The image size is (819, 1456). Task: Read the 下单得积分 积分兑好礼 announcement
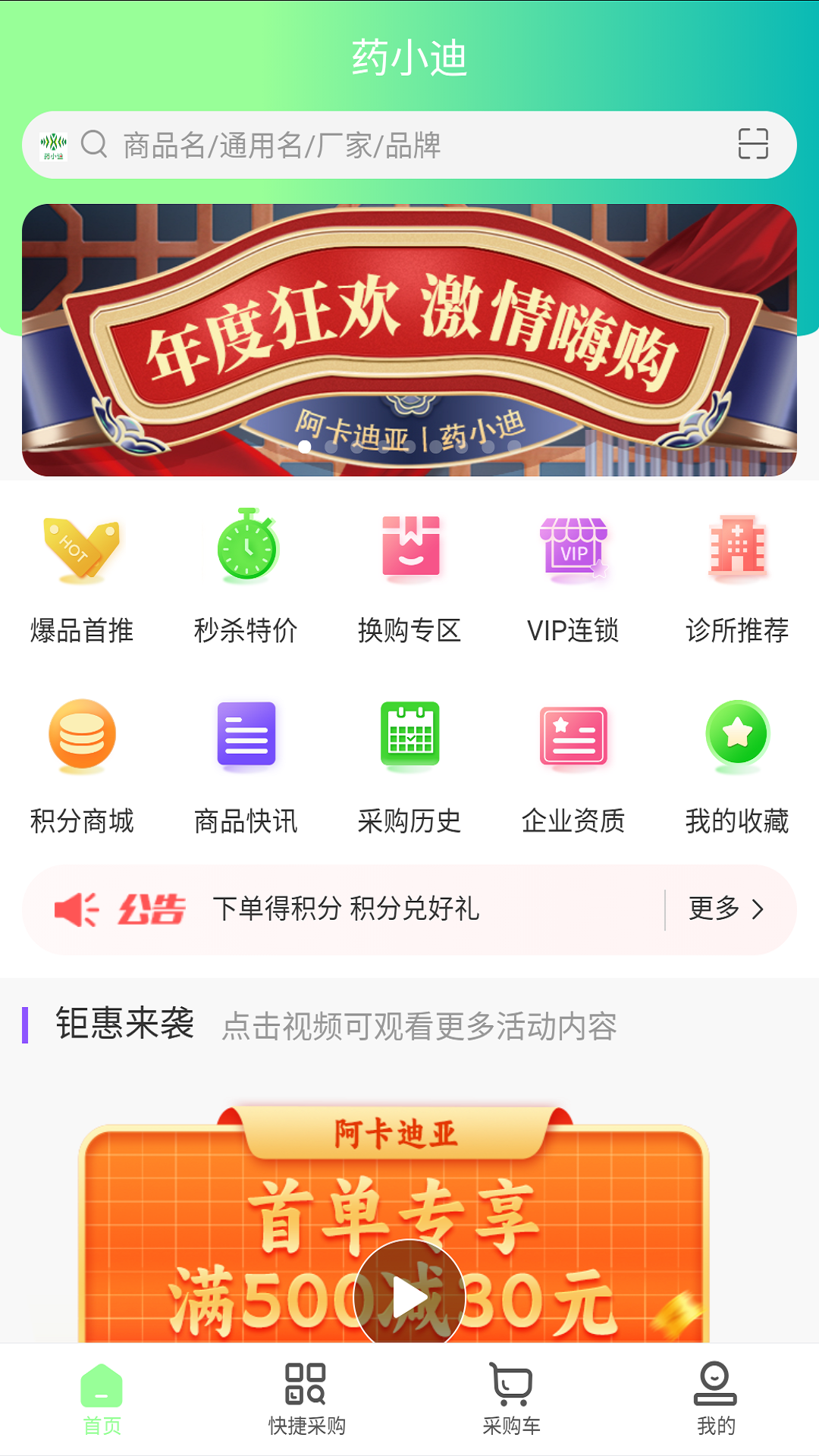[x=346, y=908]
